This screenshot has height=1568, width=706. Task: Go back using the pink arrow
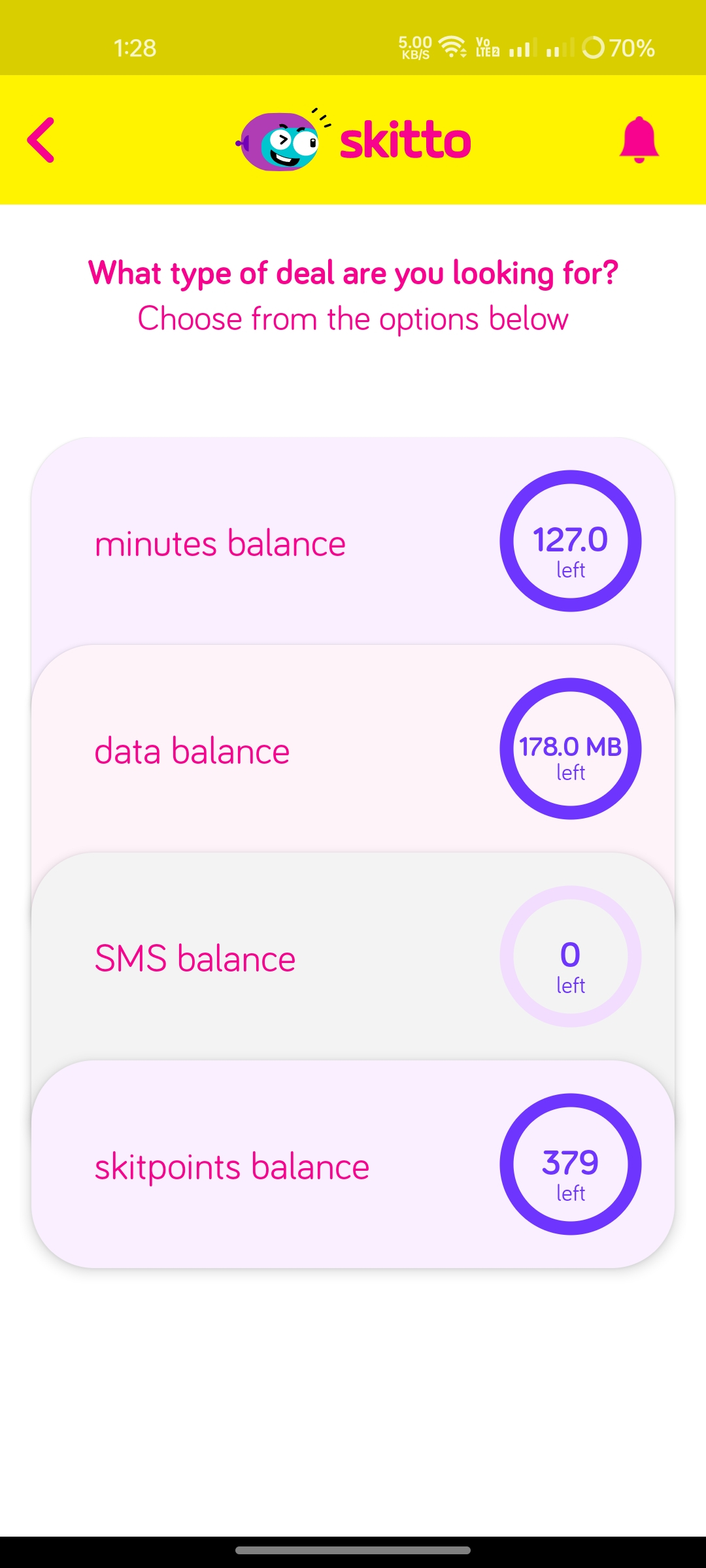41,140
